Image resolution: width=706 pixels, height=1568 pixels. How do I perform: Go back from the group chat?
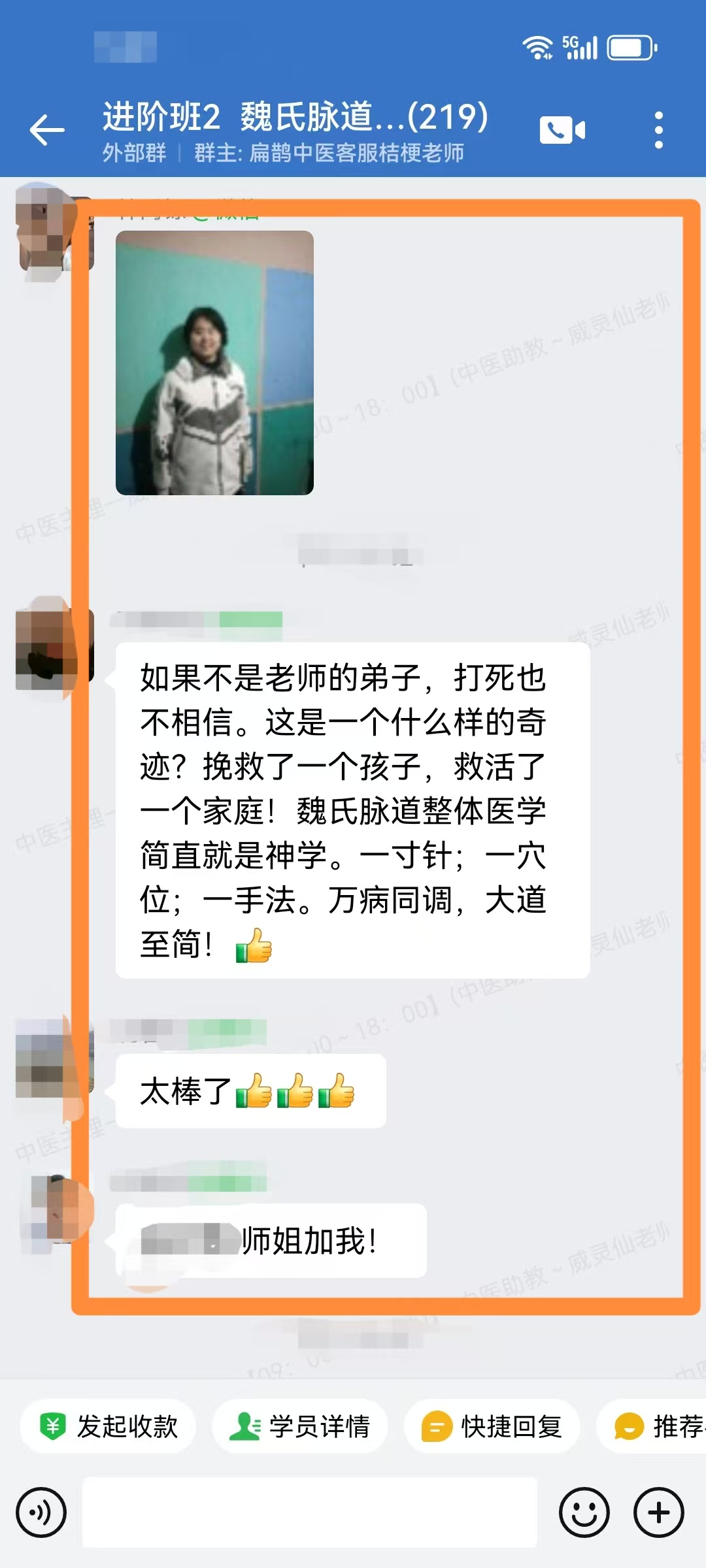click(47, 129)
